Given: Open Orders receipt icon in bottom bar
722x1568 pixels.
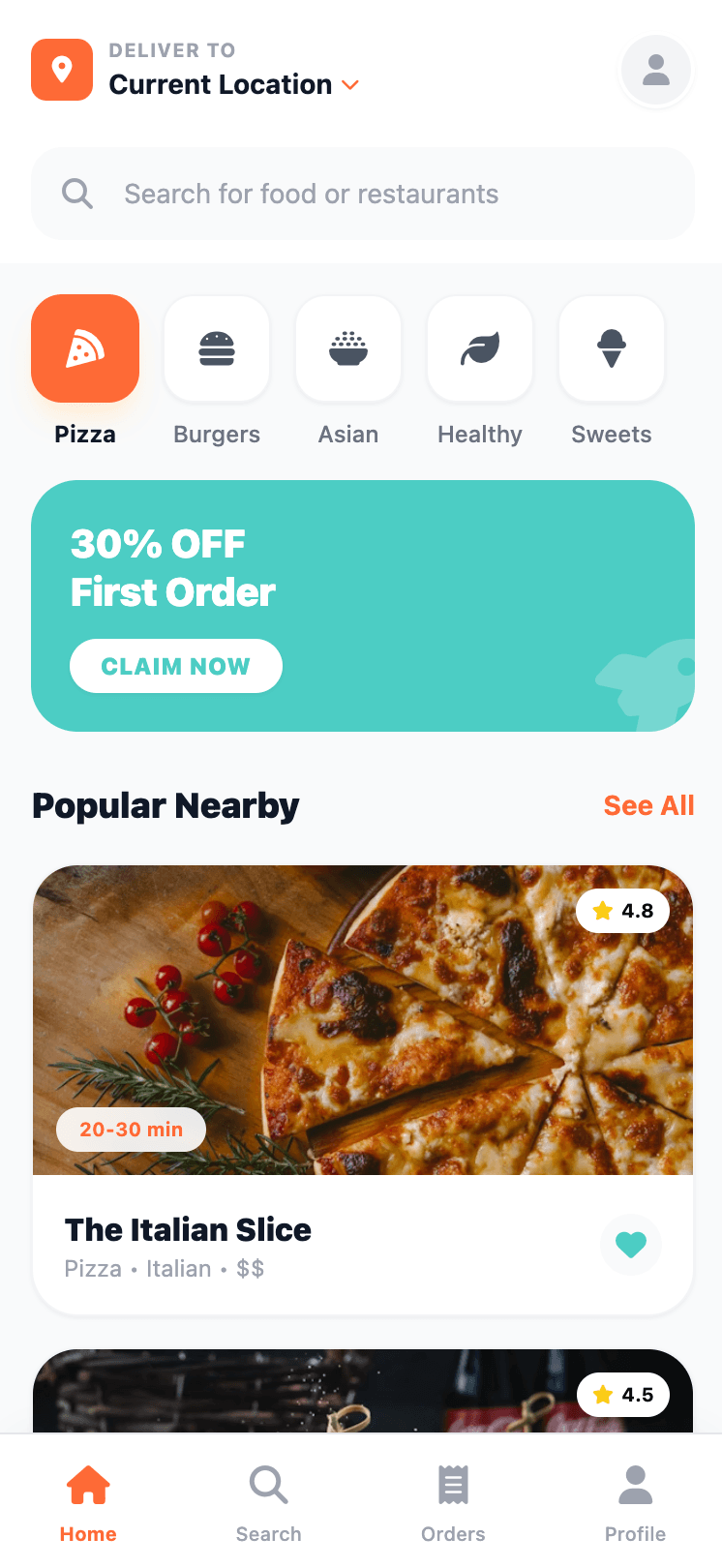Looking at the screenshot, I should 452,1484.
